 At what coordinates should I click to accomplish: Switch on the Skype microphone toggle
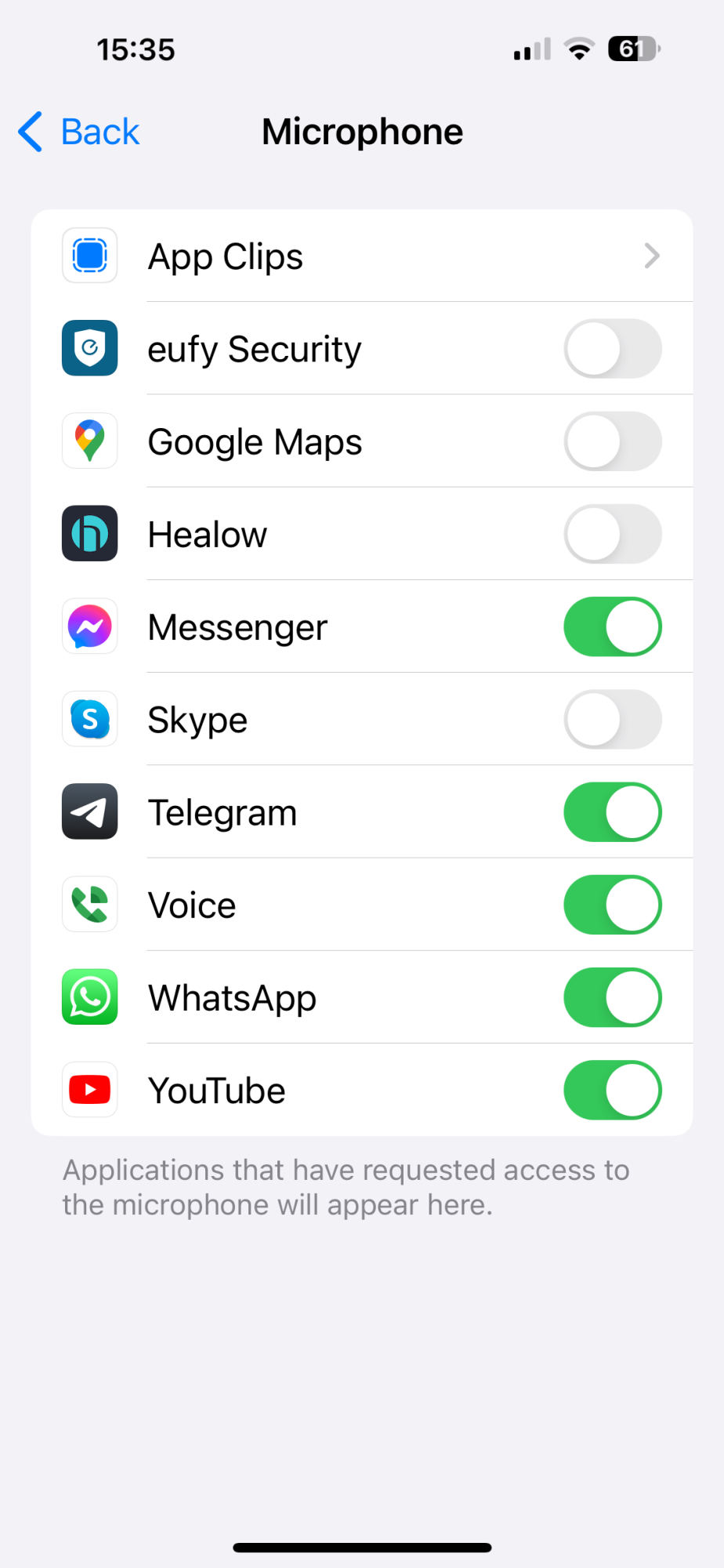tap(612, 720)
